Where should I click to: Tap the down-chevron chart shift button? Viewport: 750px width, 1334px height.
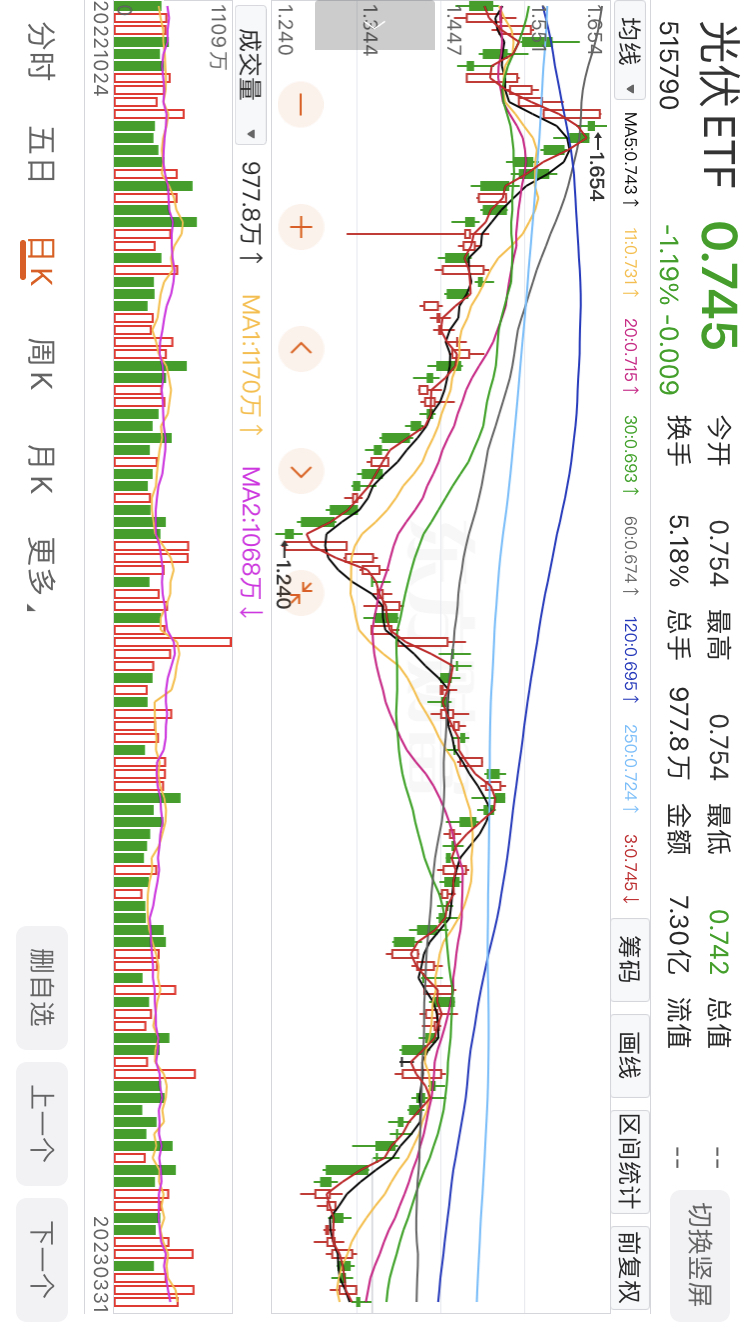click(x=300, y=470)
